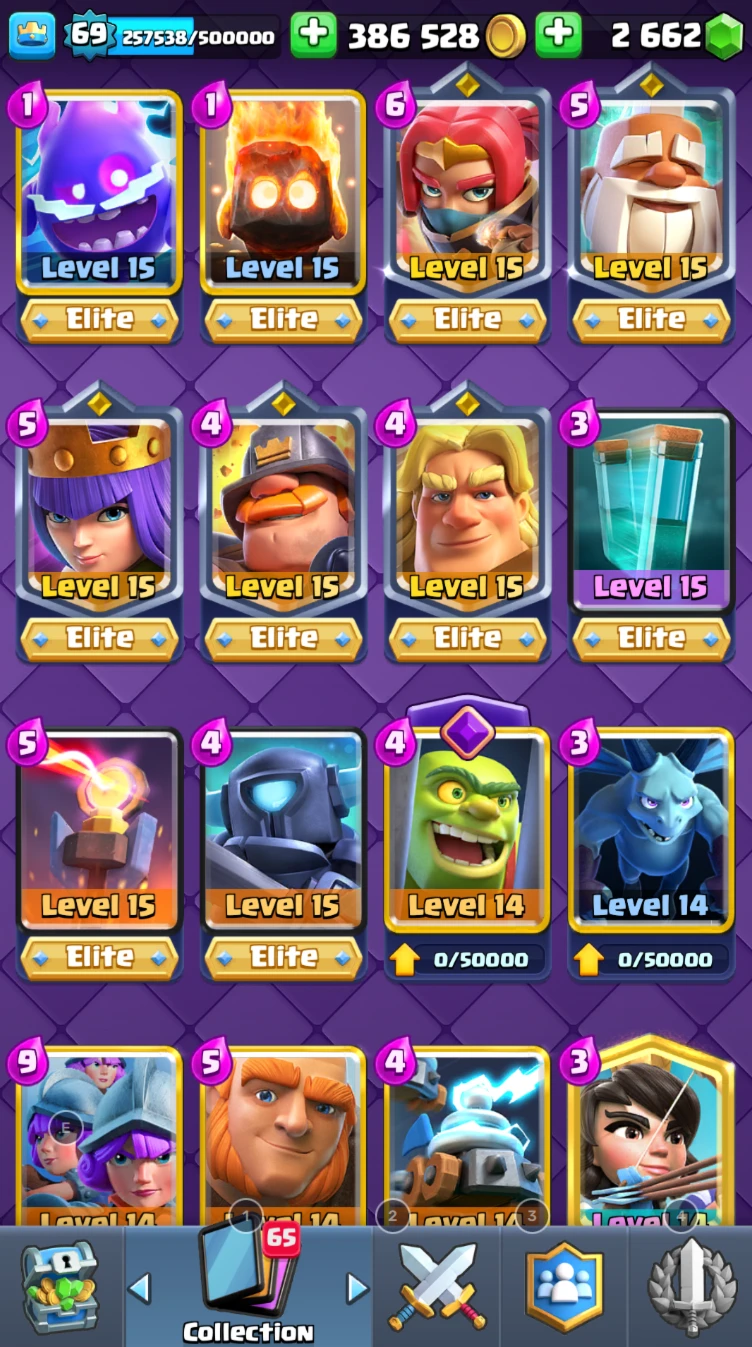Select the Giant card
The image size is (752, 1347).
pos(283,1137)
